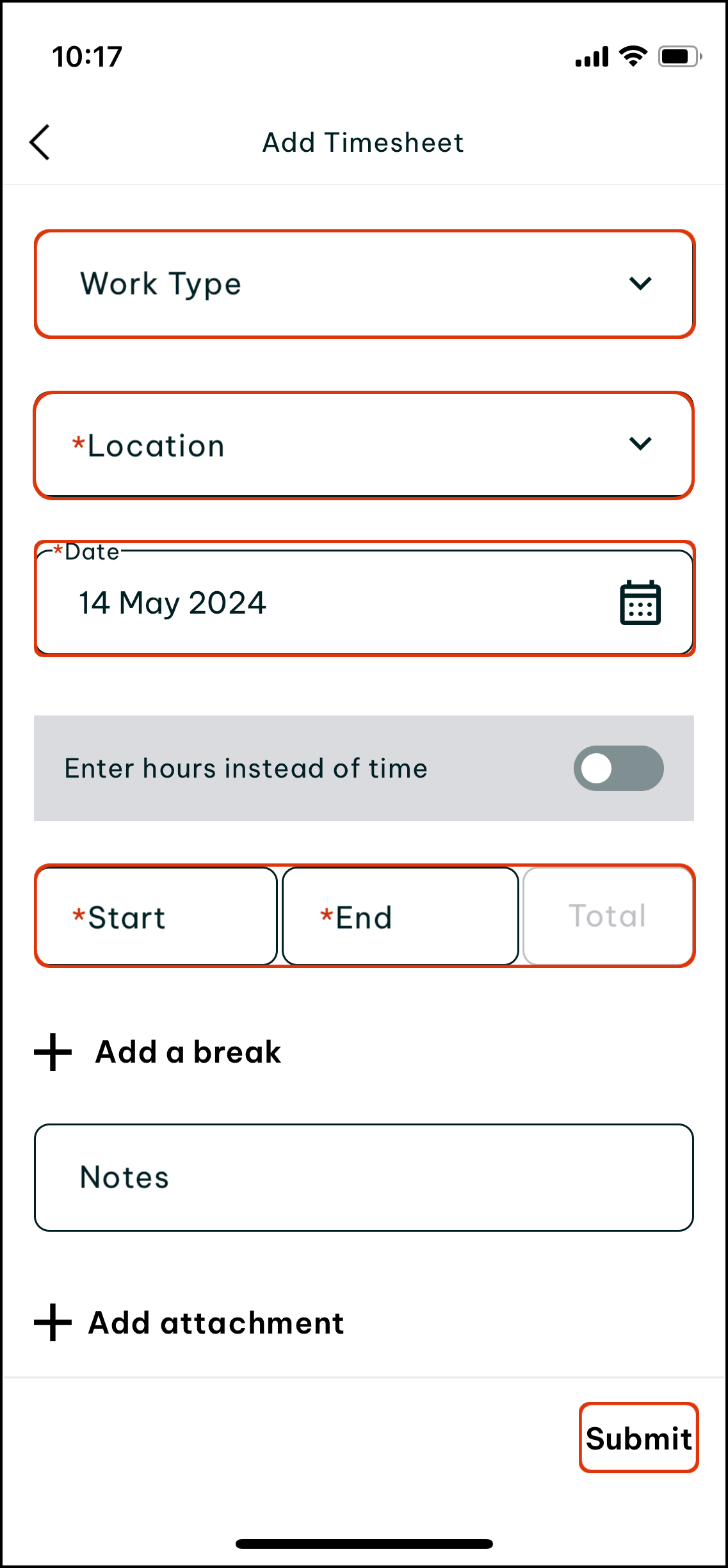This screenshot has width=728, height=1568.
Task: Submit the timesheet
Action: [x=638, y=1438]
